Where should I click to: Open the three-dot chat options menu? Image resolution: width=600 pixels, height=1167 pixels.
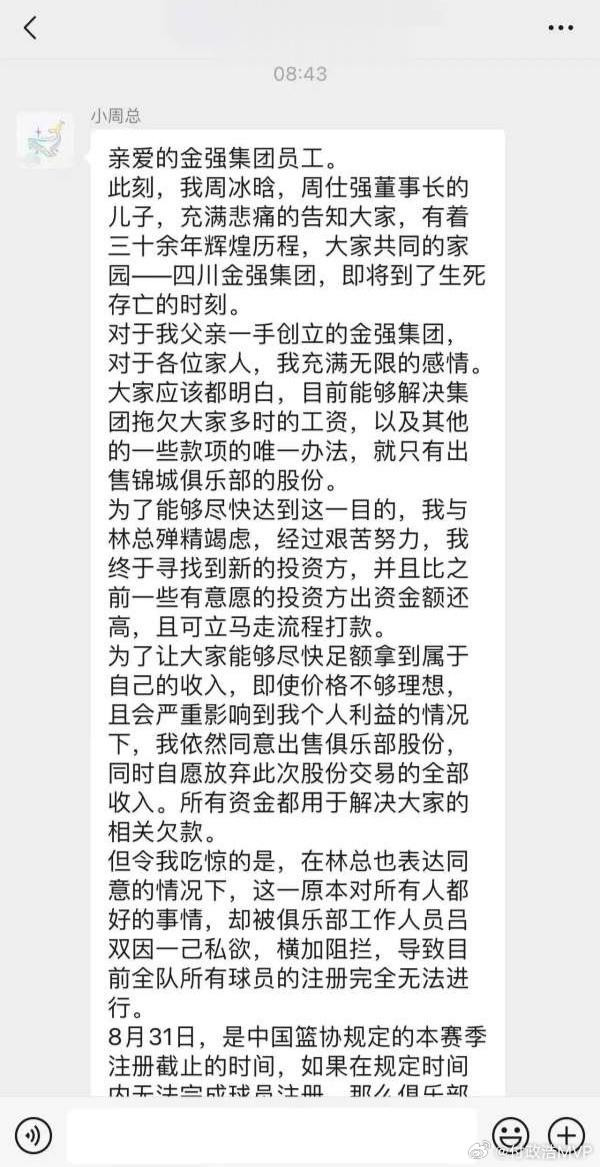tap(561, 28)
